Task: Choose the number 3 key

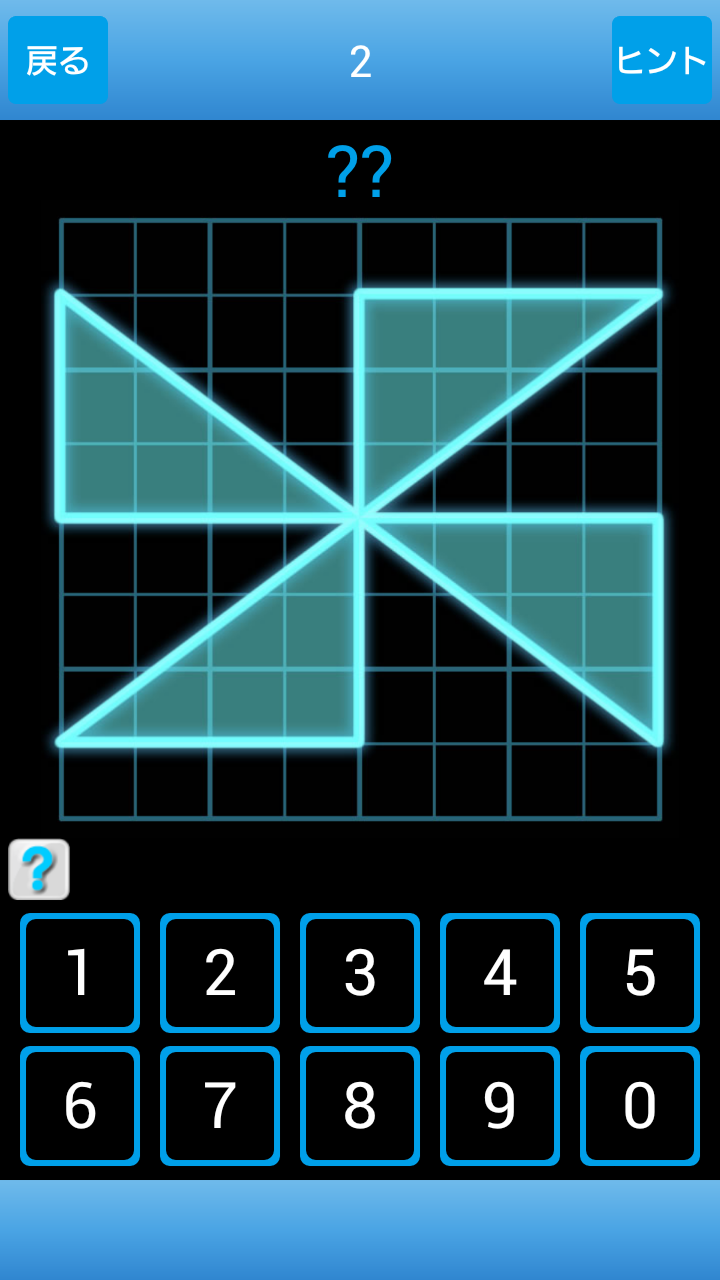Action: [x=360, y=972]
